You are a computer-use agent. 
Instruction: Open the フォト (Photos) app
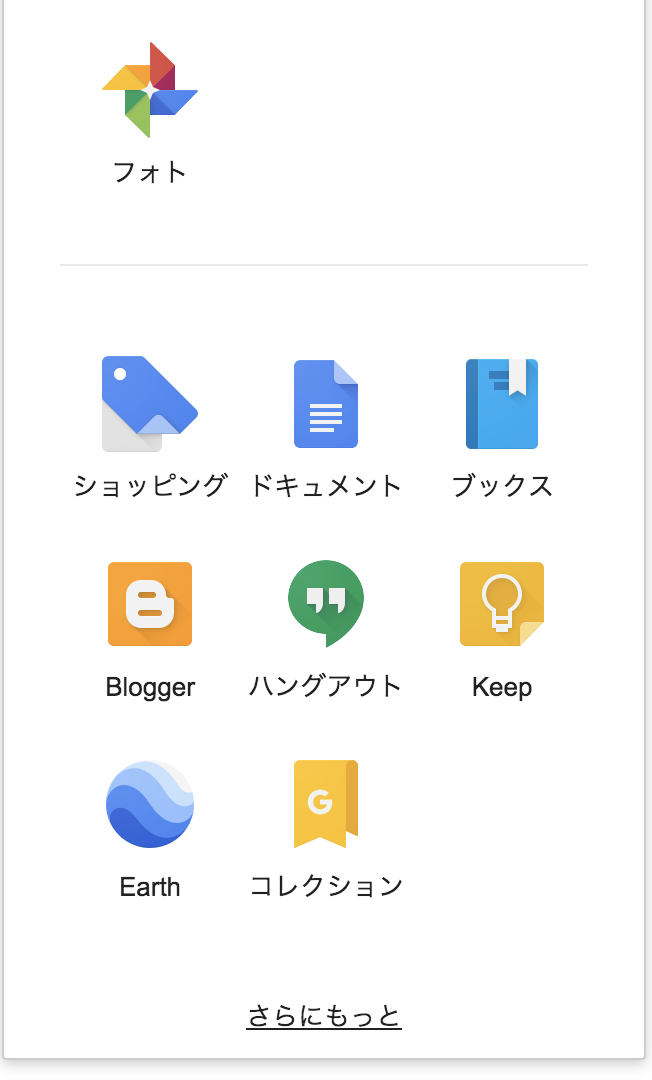(150, 90)
